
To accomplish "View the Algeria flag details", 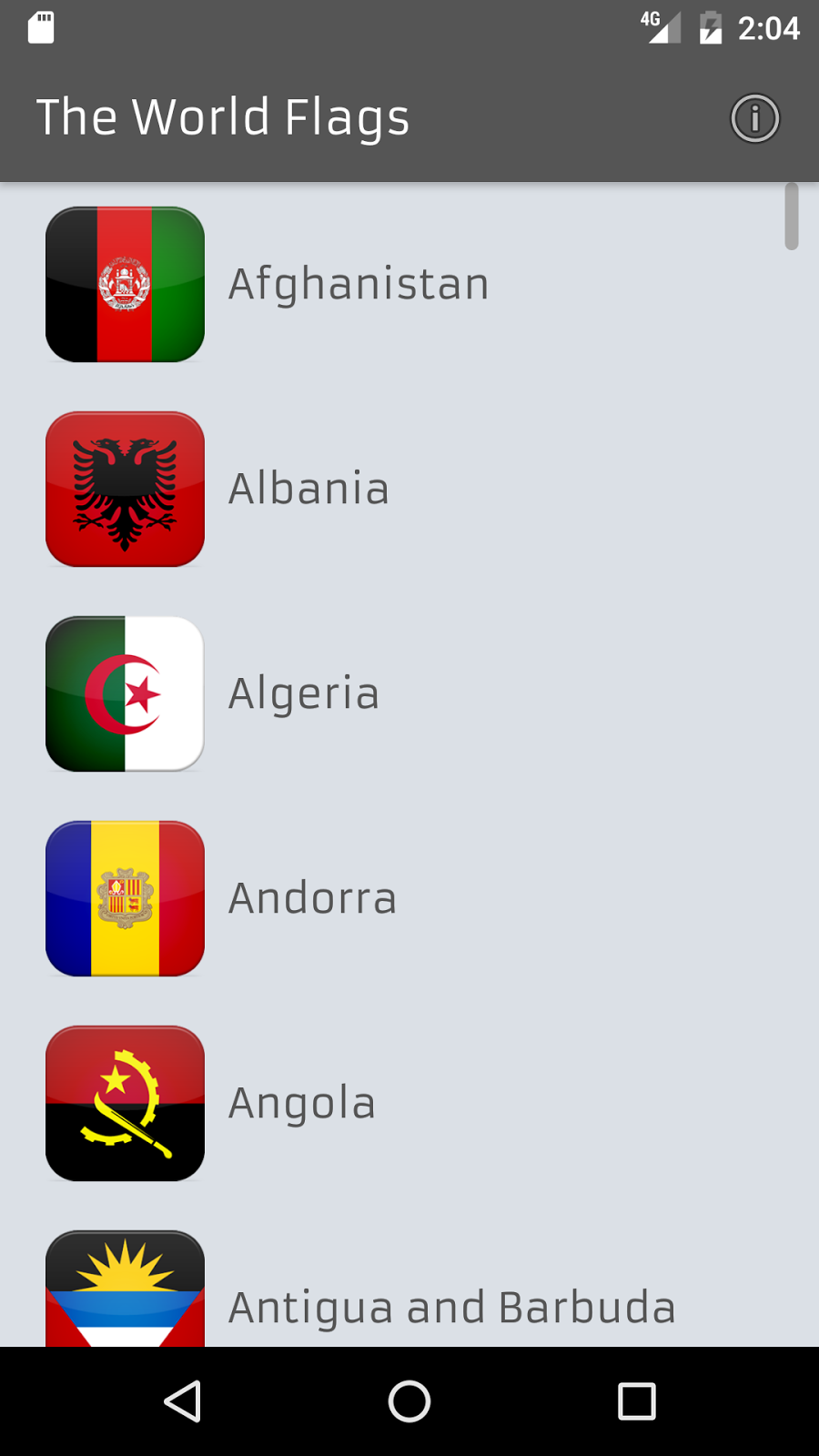I will tap(409, 693).
